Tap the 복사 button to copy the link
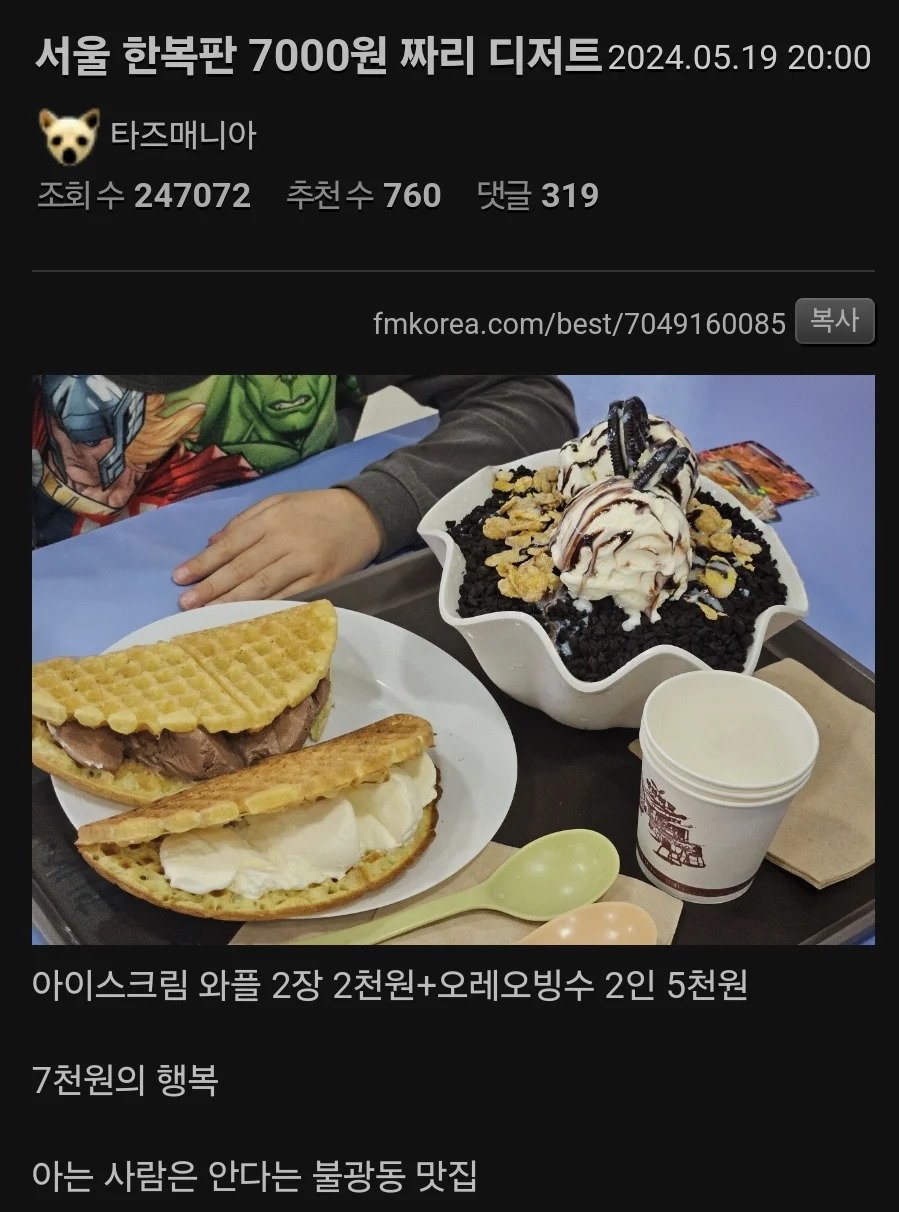The image size is (899, 1212). (x=834, y=321)
